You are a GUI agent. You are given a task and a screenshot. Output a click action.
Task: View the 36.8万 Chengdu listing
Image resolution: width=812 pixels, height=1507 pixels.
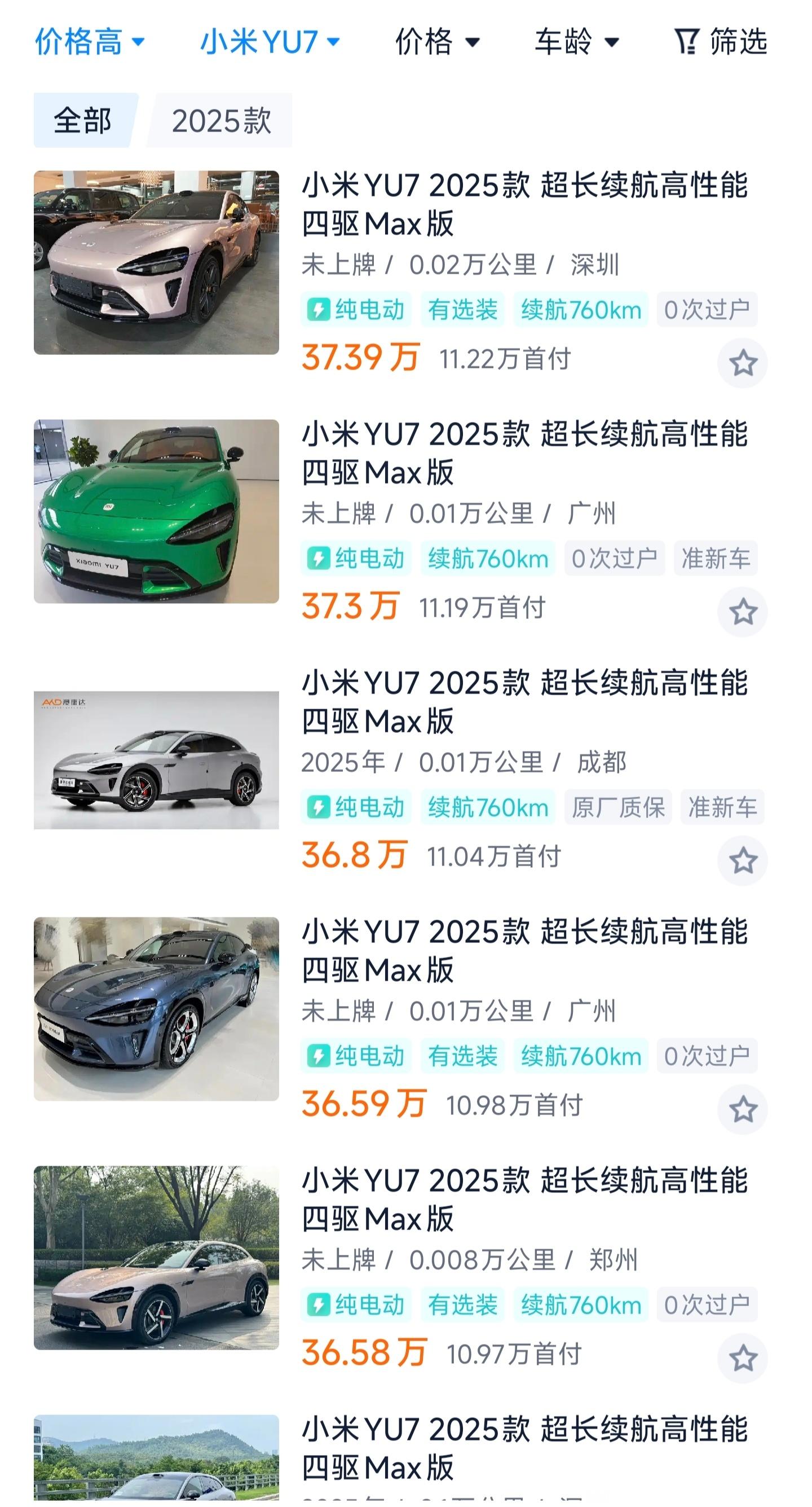coord(524,702)
